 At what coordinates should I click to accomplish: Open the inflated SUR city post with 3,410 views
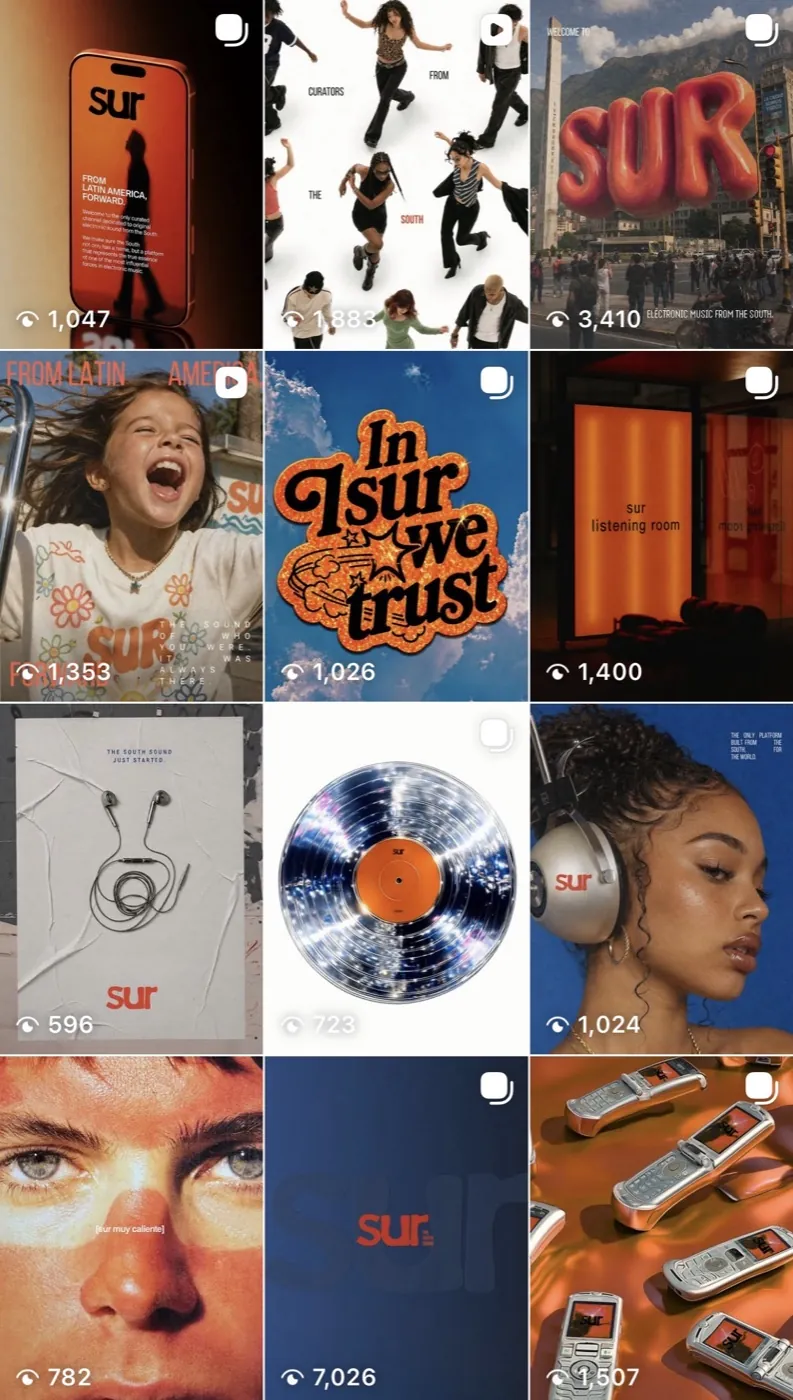662,174
